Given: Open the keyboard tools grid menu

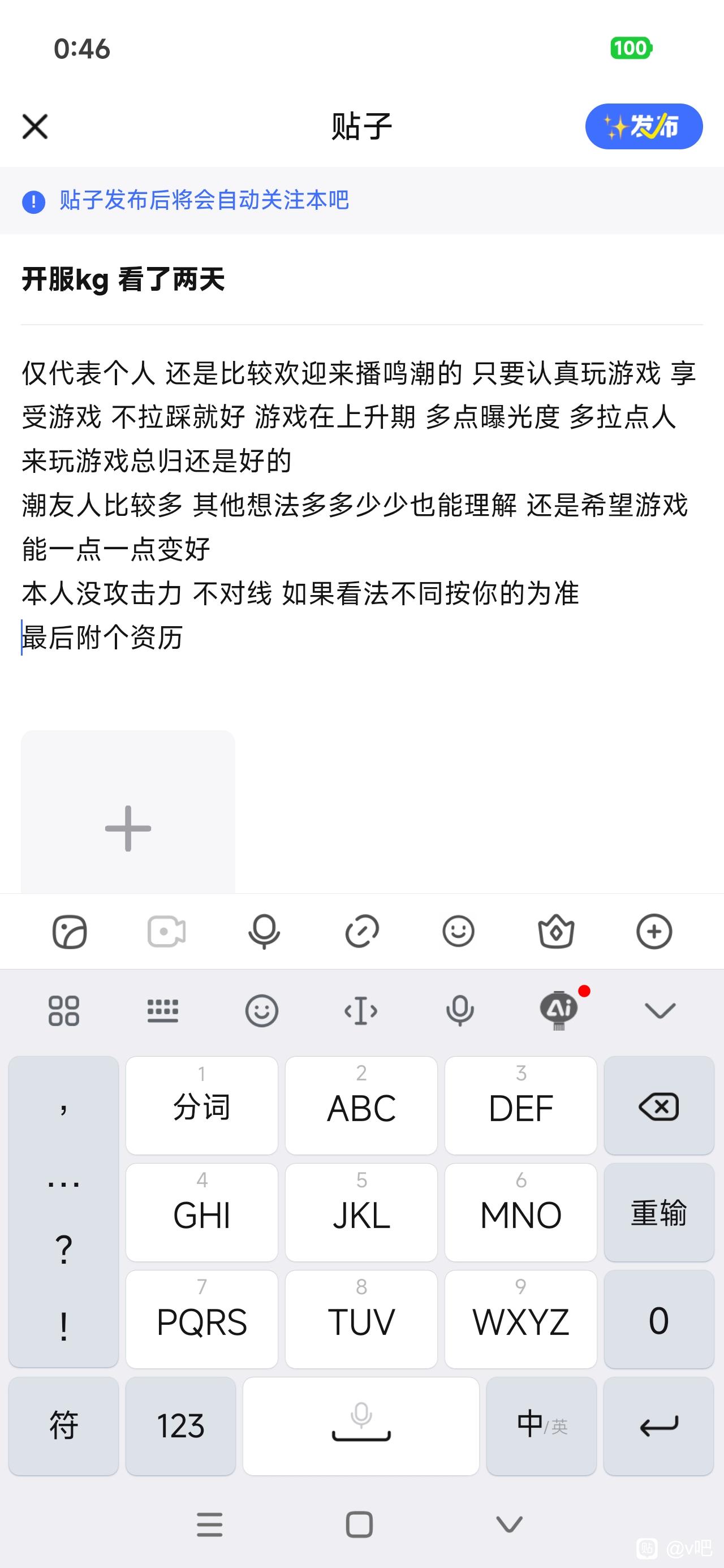Looking at the screenshot, I should point(63,1011).
